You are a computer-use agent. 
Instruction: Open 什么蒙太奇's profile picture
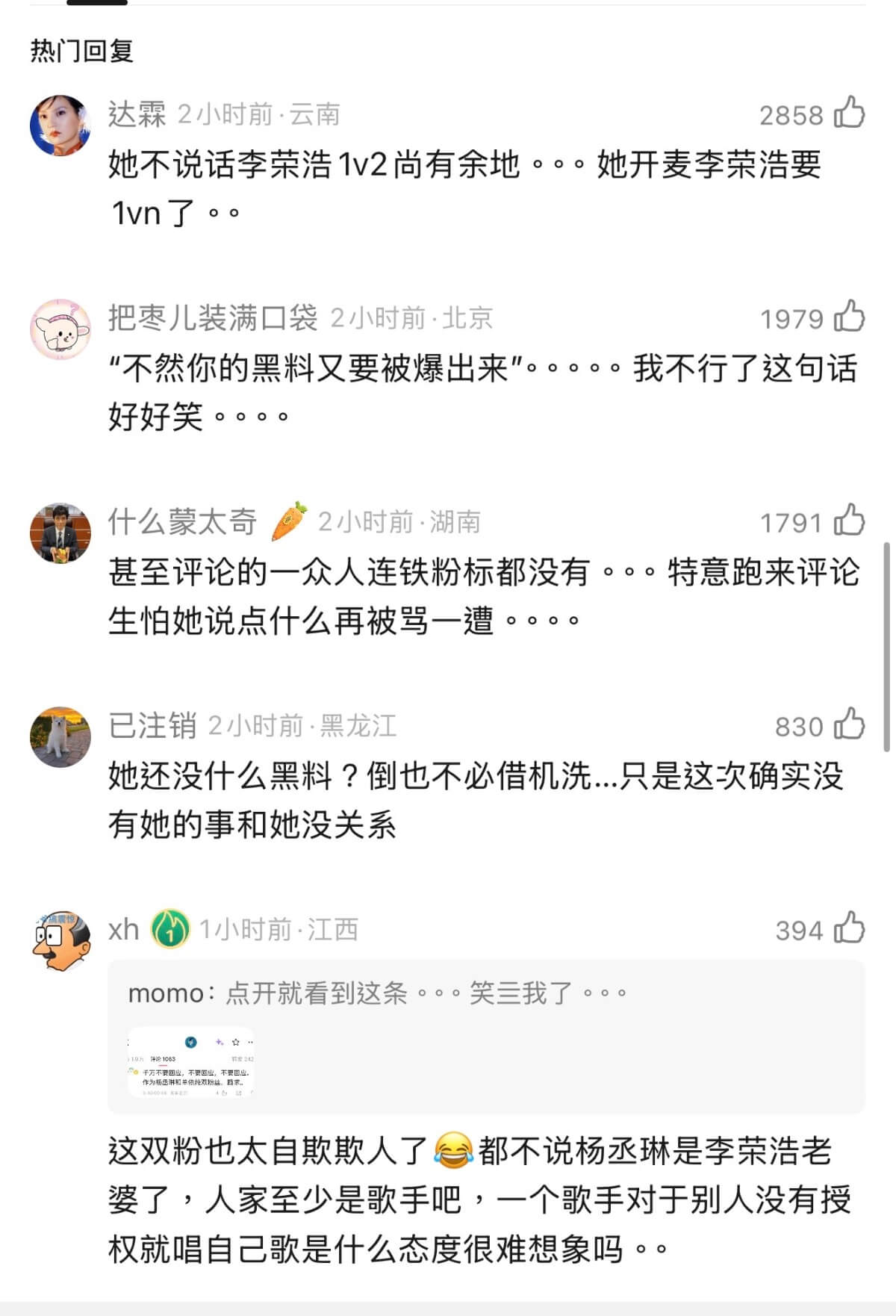click(60, 533)
